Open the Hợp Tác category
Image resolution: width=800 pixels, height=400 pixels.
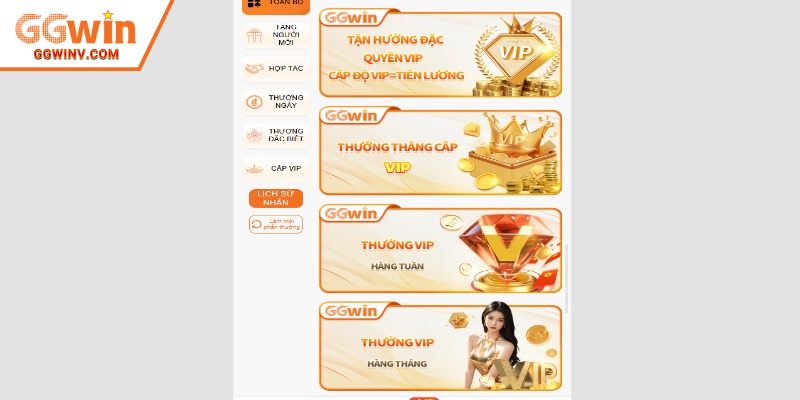[275, 69]
